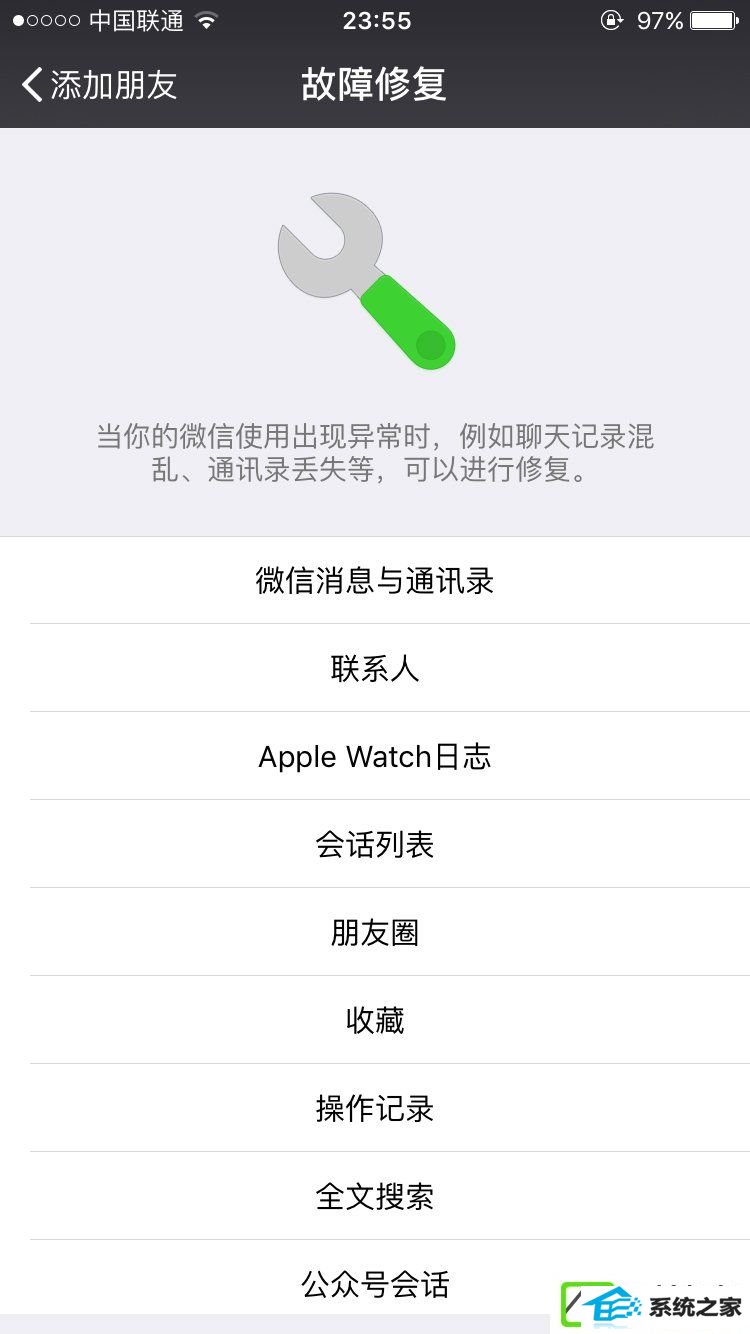Viewport: 750px width, 1334px height.
Task: Tap the 全文搜索 row
Action: click(375, 1196)
